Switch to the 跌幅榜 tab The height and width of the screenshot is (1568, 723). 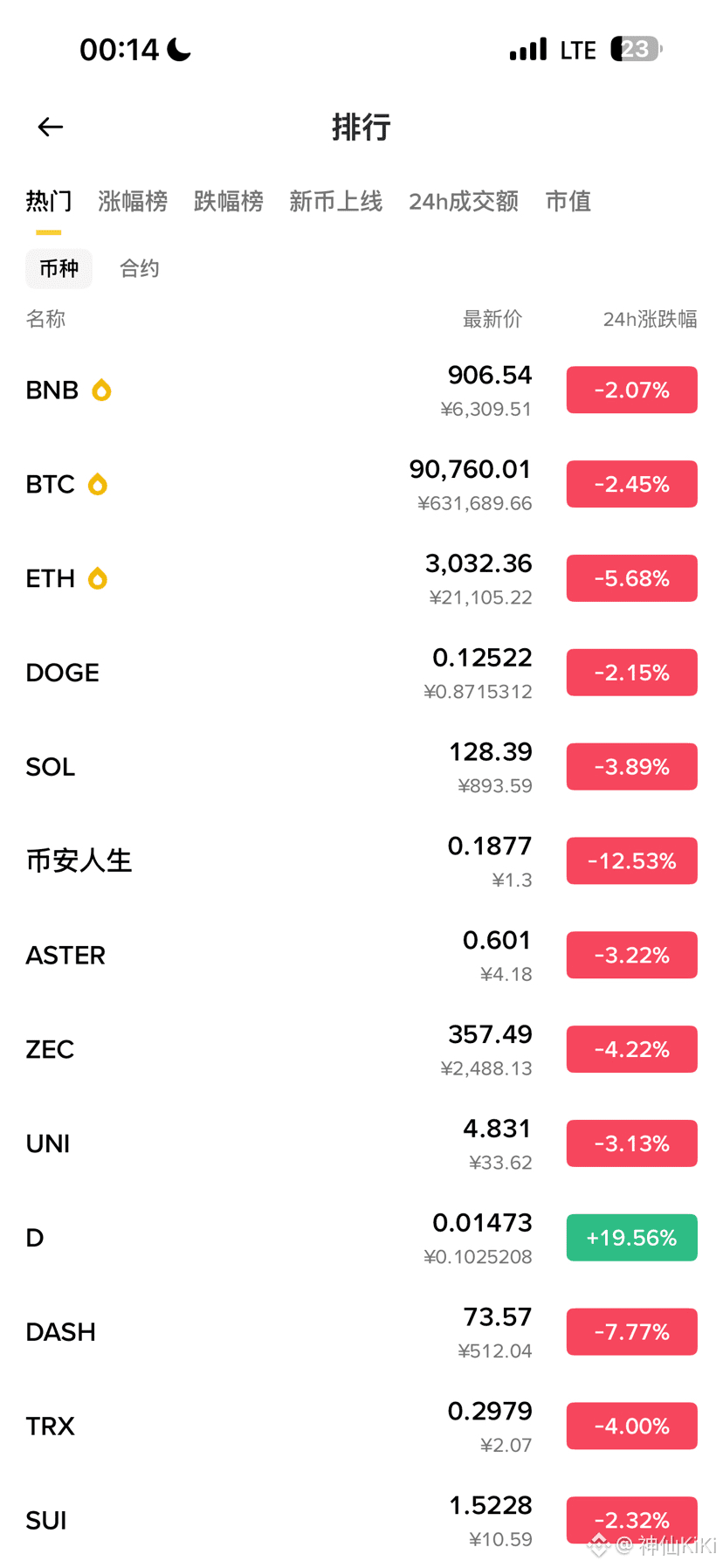pos(228,202)
